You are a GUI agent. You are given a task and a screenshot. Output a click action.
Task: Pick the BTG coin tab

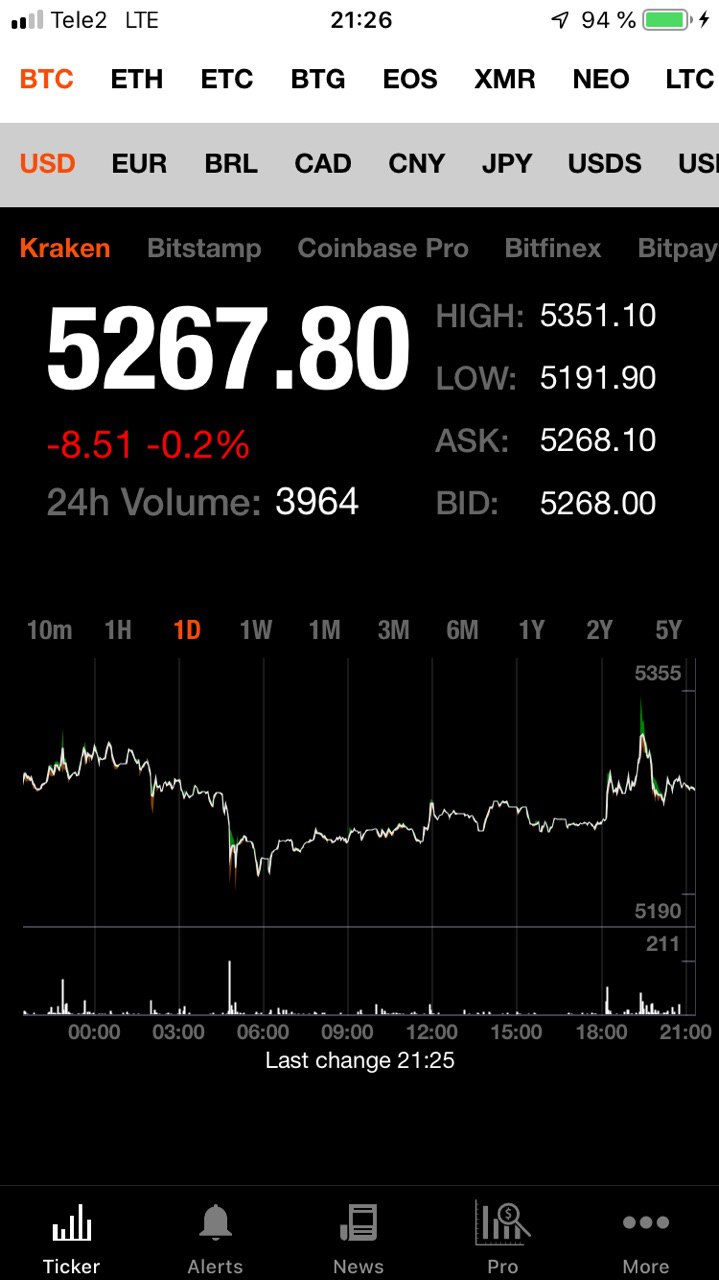pyautogui.click(x=319, y=79)
